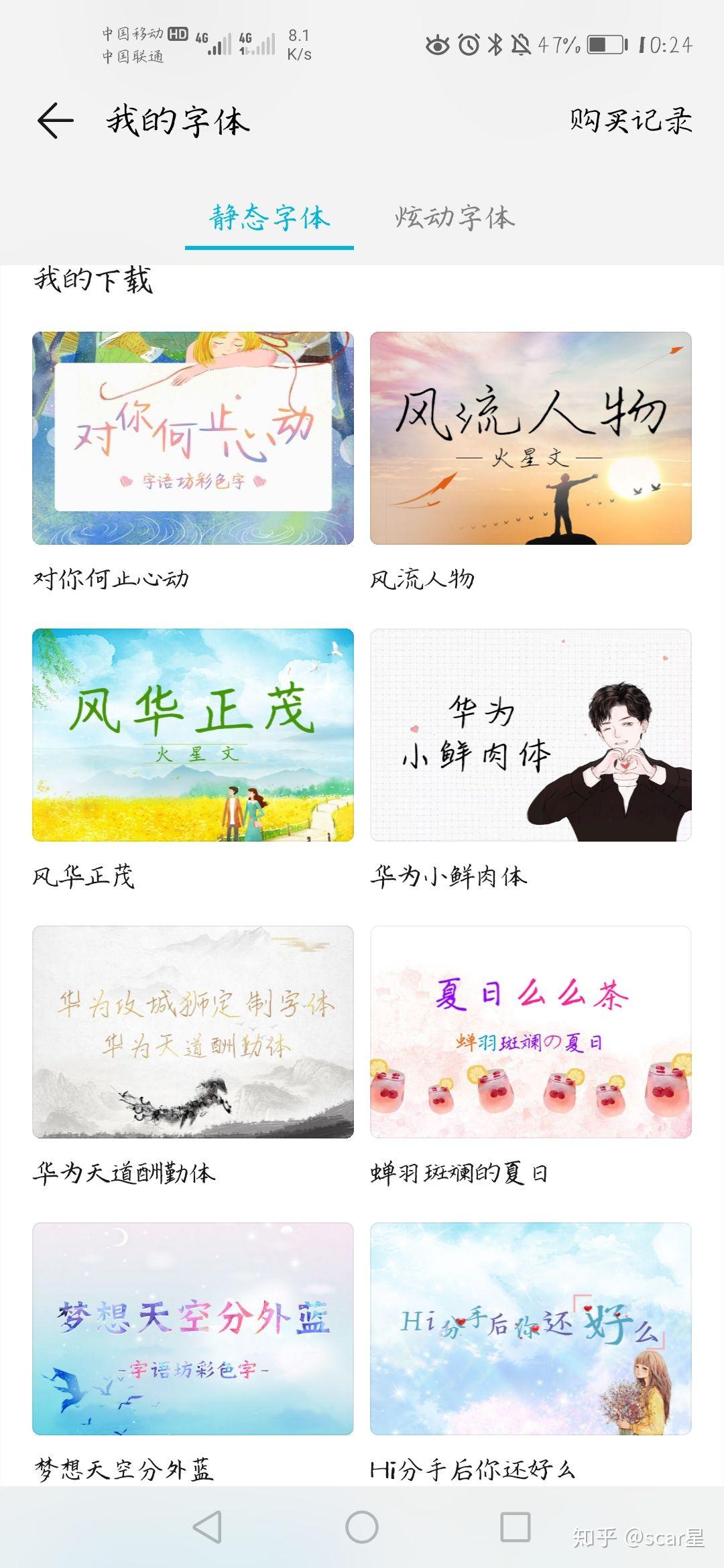
Task: View the 华为天道酬勤体 font
Action: tap(193, 1032)
